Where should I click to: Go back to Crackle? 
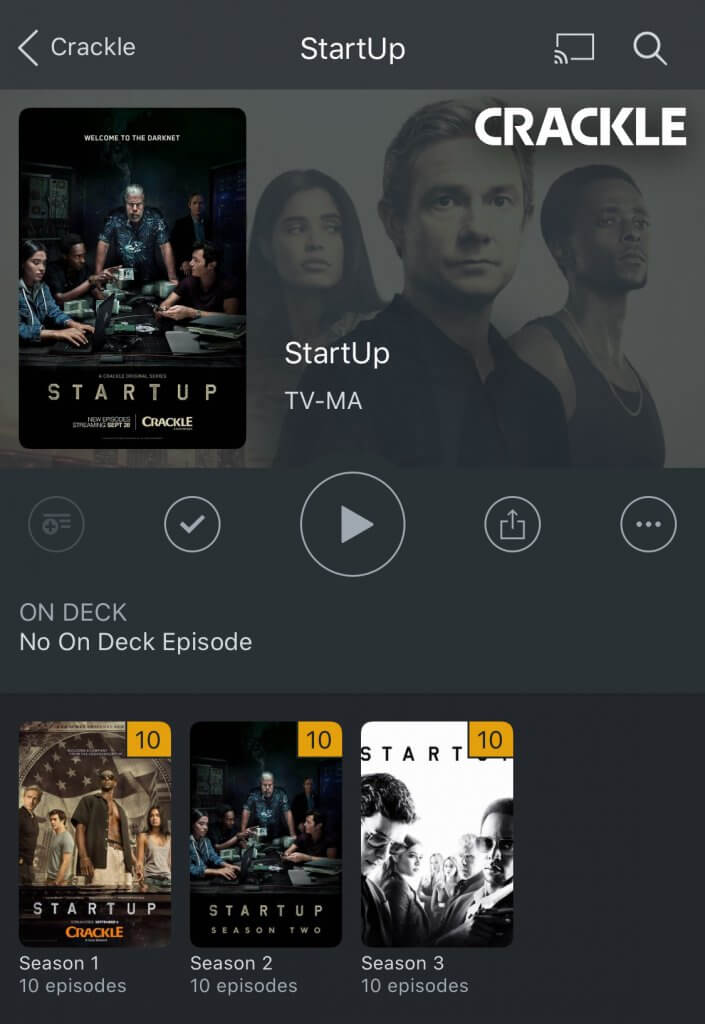77,47
